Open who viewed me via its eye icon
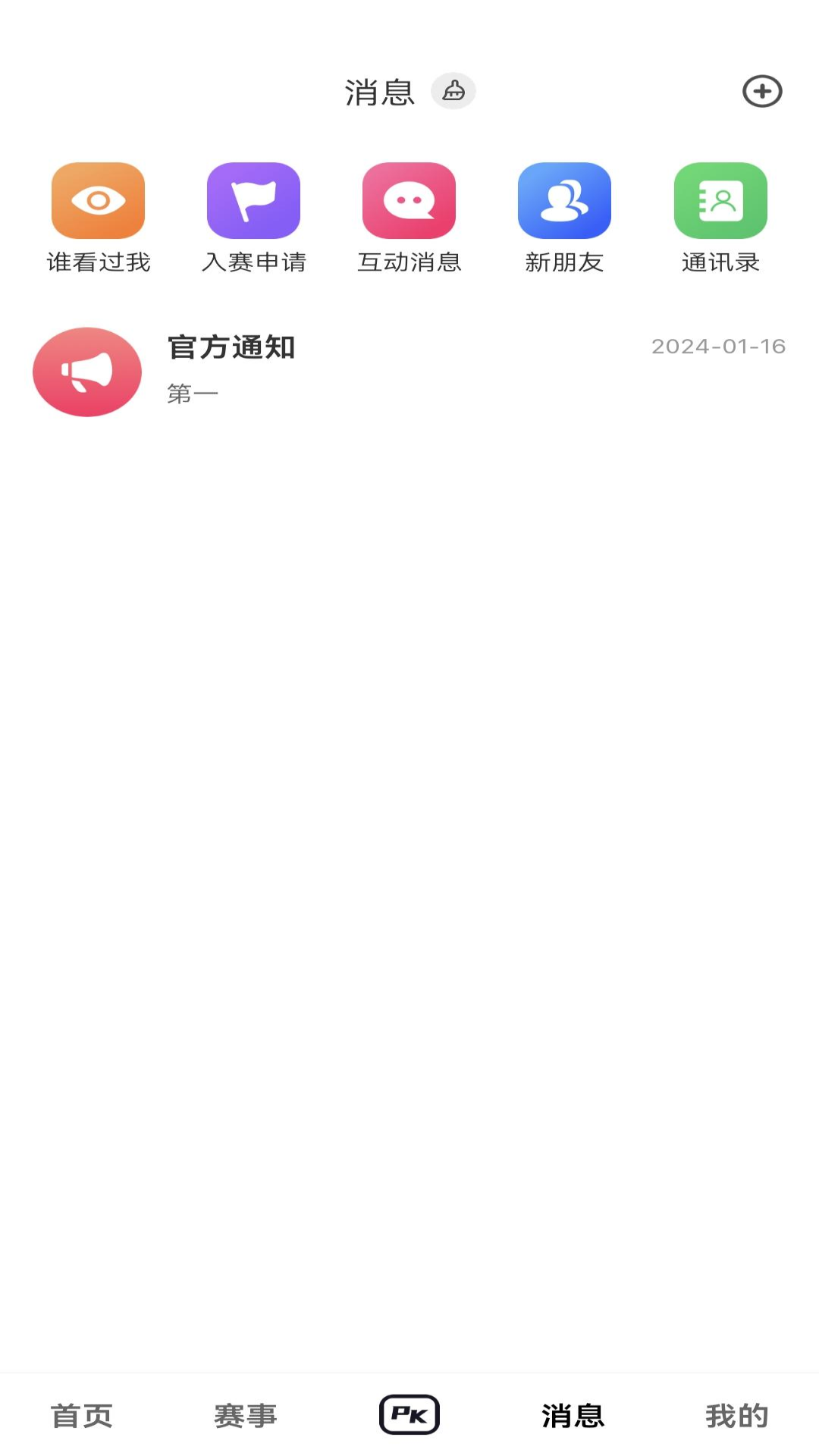This screenshot has width=819, height=1456. (99, 200)
